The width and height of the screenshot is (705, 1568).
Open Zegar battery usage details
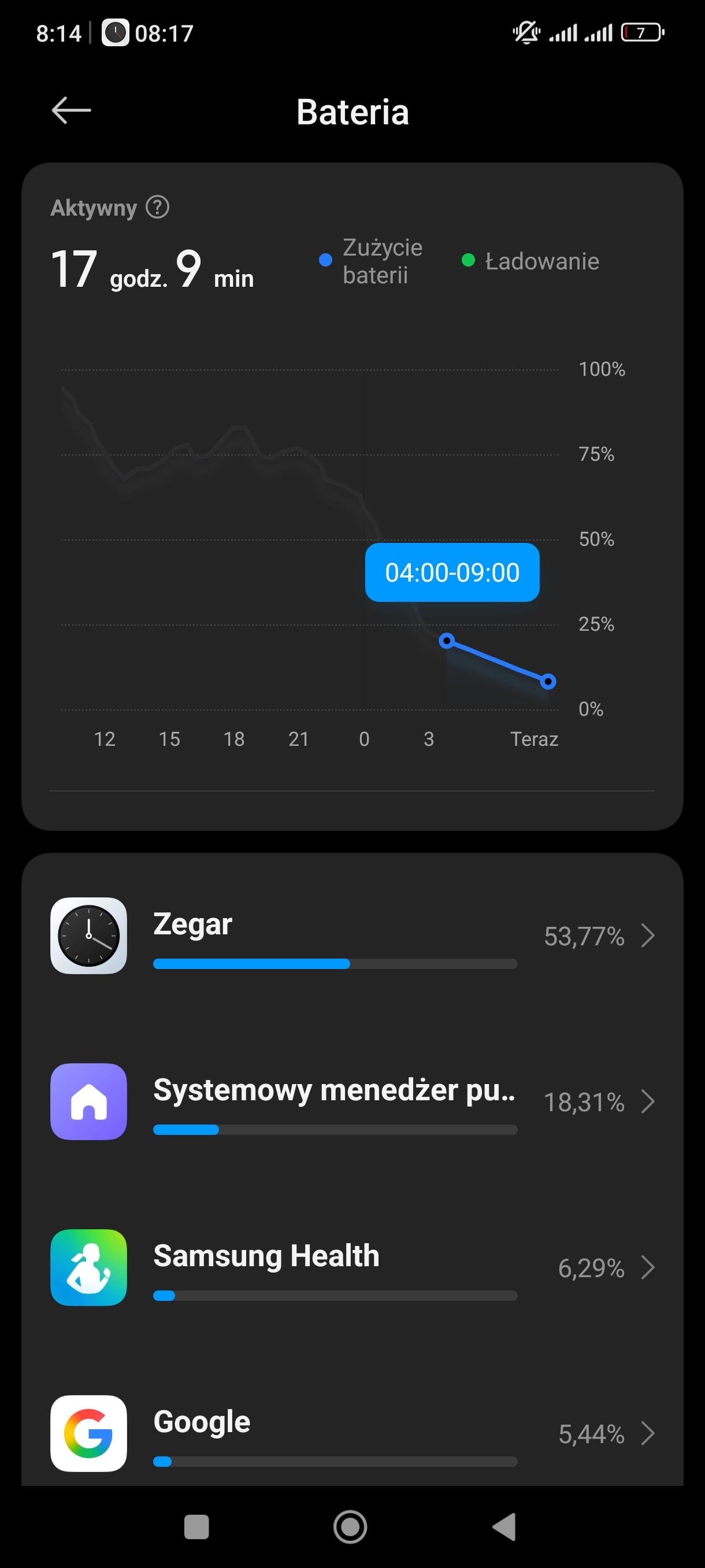[352, 935]
